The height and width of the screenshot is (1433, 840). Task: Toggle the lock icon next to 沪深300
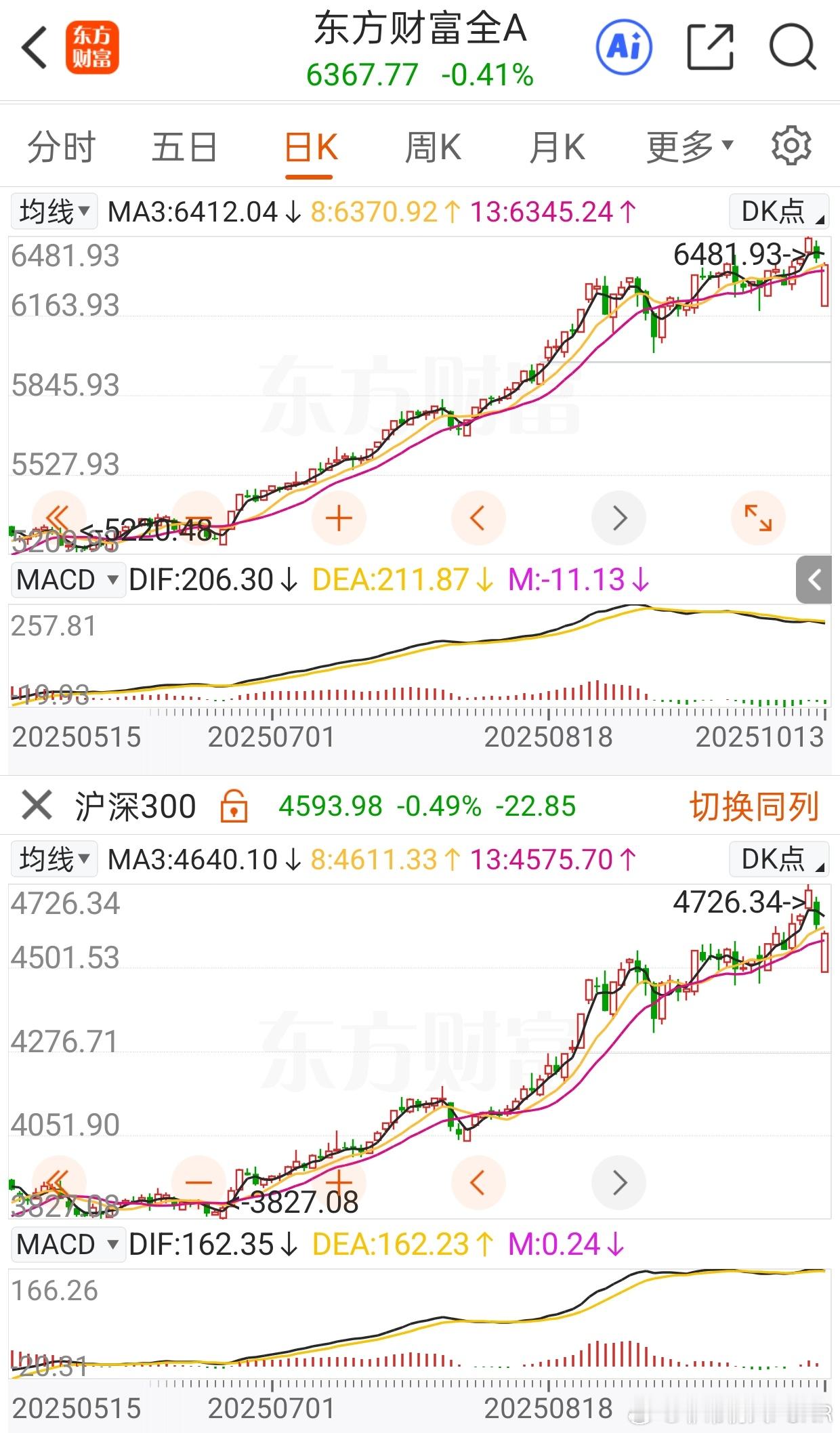[234, 806]
